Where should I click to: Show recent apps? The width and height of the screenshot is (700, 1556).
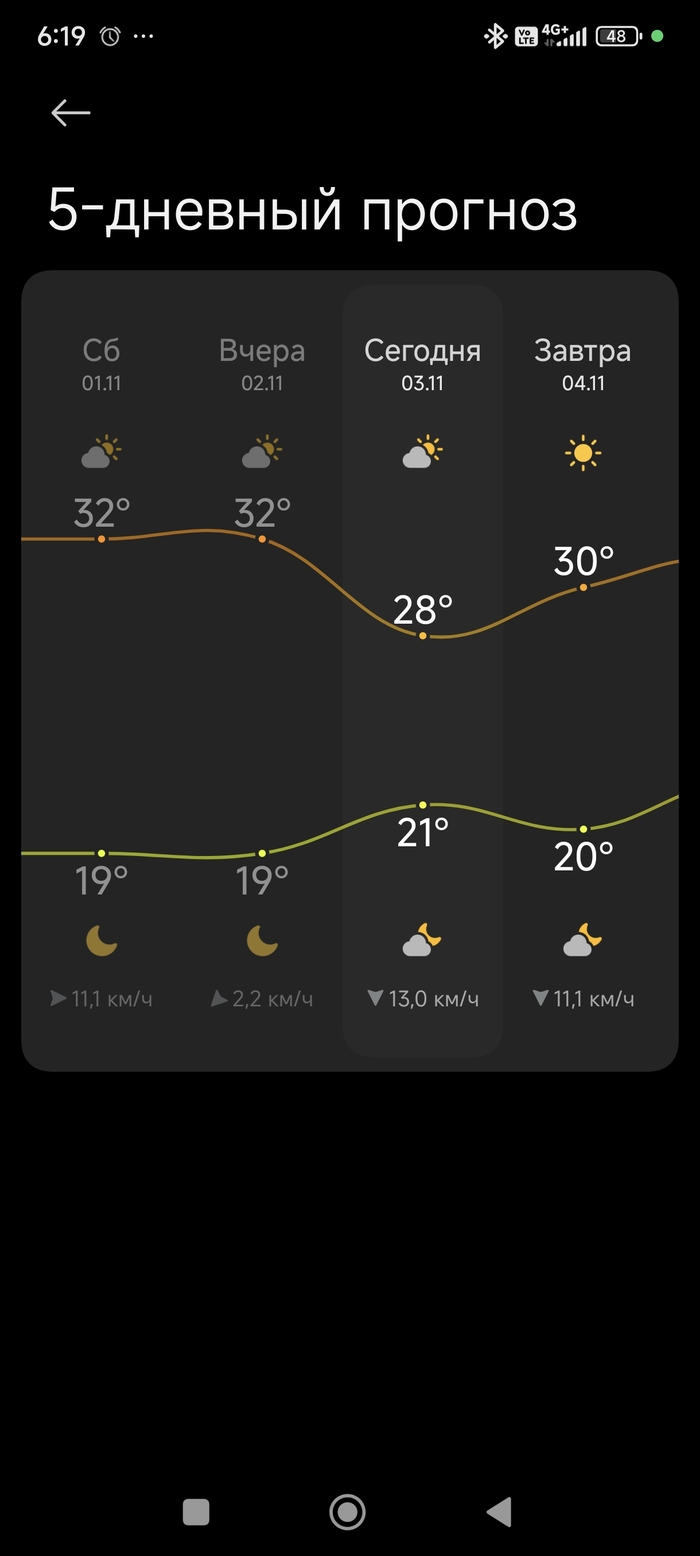pyautogui.click(x=196, y=1511)
